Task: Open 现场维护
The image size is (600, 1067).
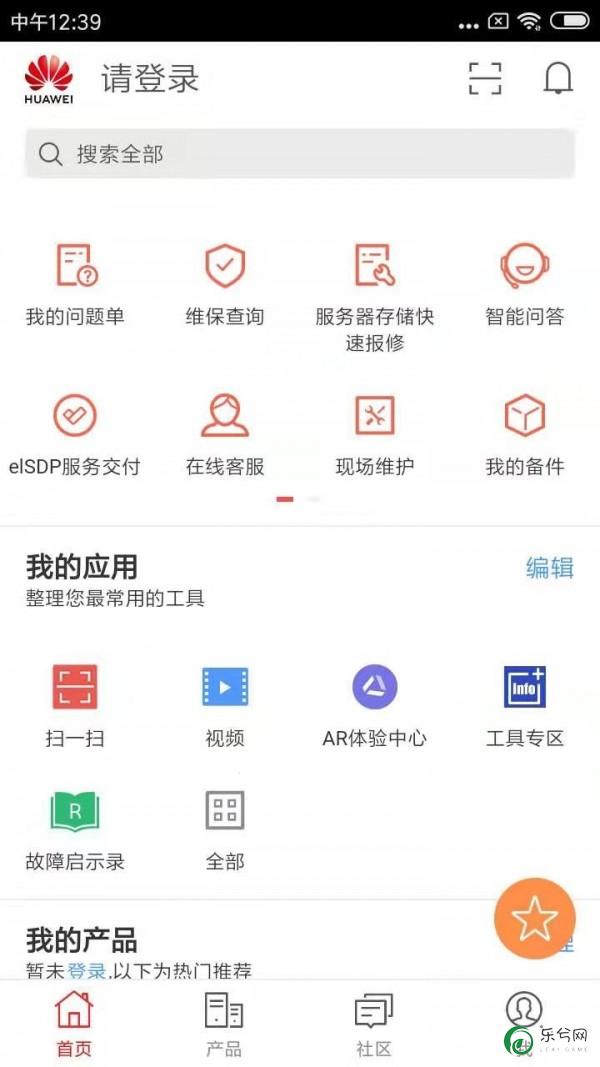Action: [x=375, y=436]
